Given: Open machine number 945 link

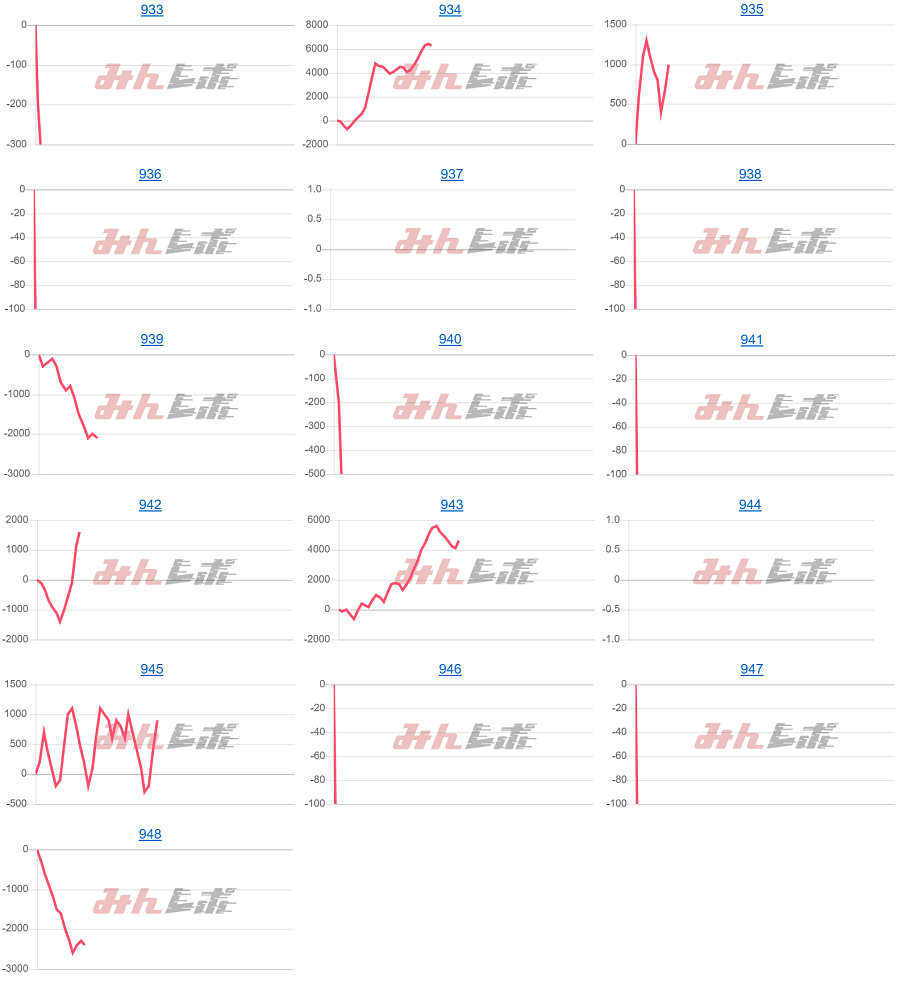Looking at the screenshot, I should pyautogui.click(x=150, y=669).
